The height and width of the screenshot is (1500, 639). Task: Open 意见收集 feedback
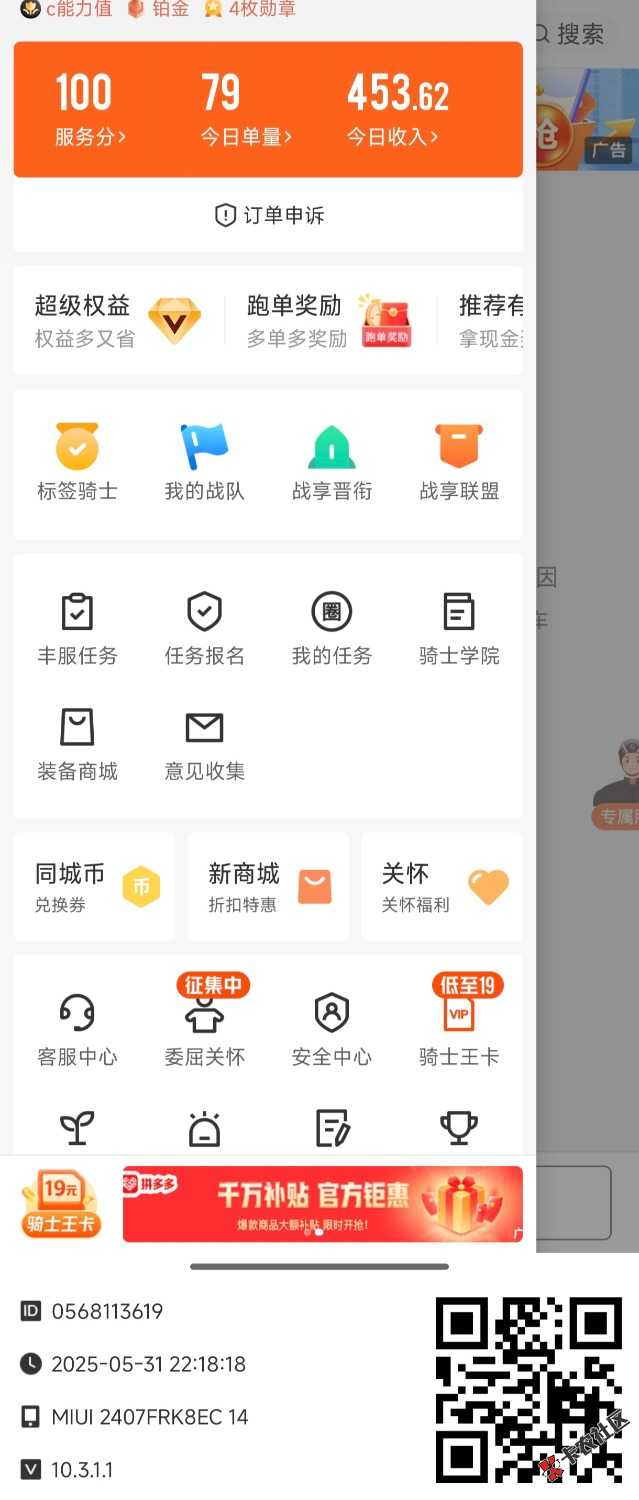click(x=204, y=744)
